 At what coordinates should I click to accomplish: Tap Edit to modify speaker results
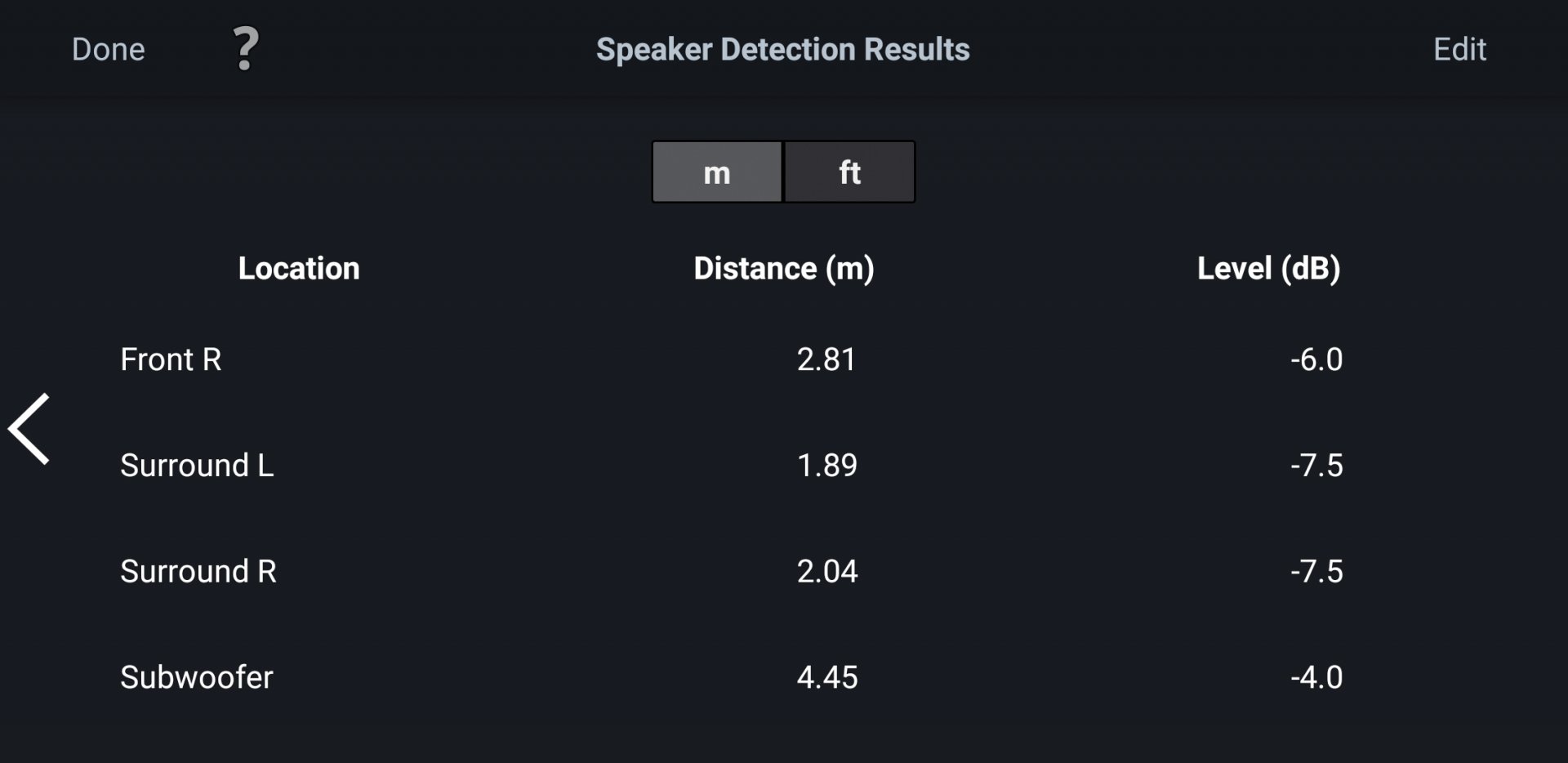(x=1459, y=49)
